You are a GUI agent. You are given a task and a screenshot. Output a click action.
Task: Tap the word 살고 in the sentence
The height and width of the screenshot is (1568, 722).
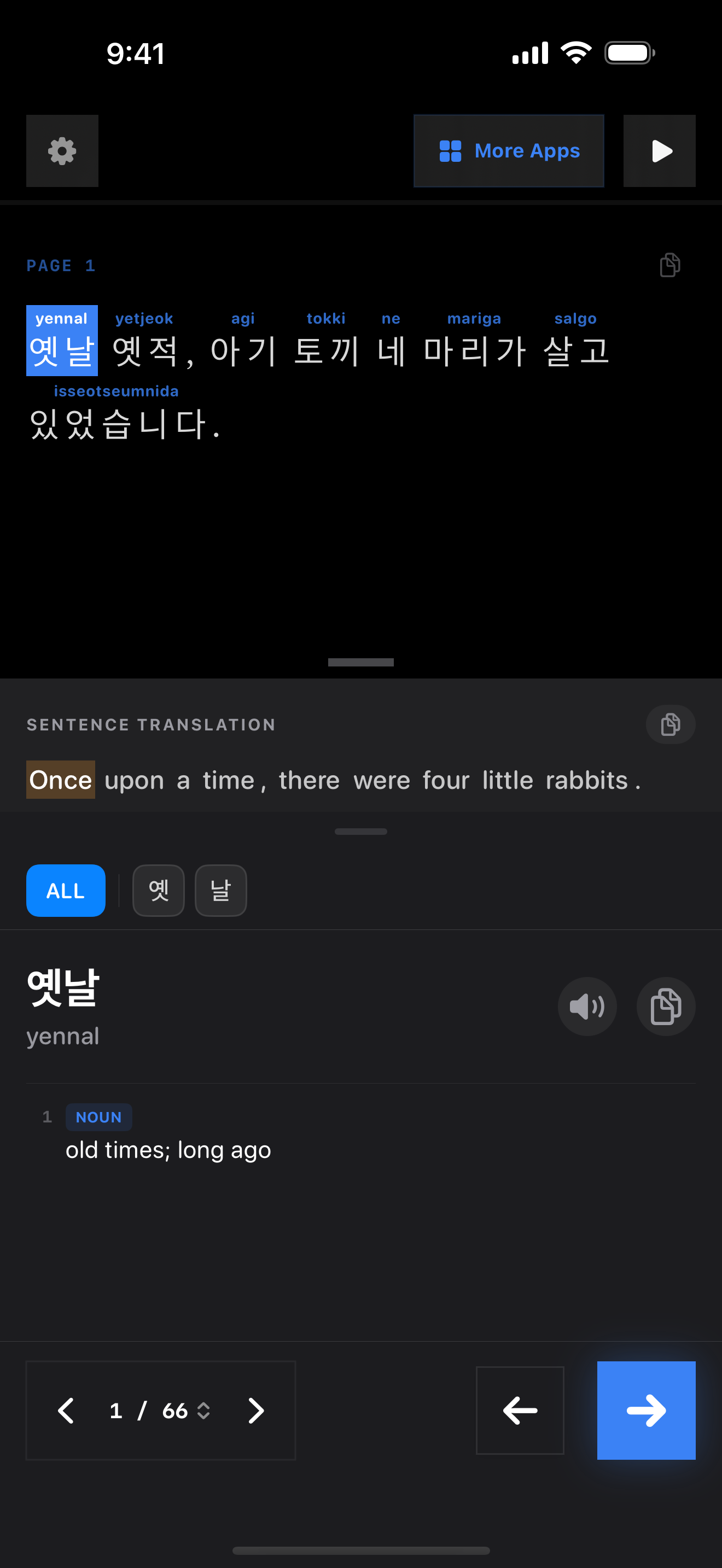575,350
